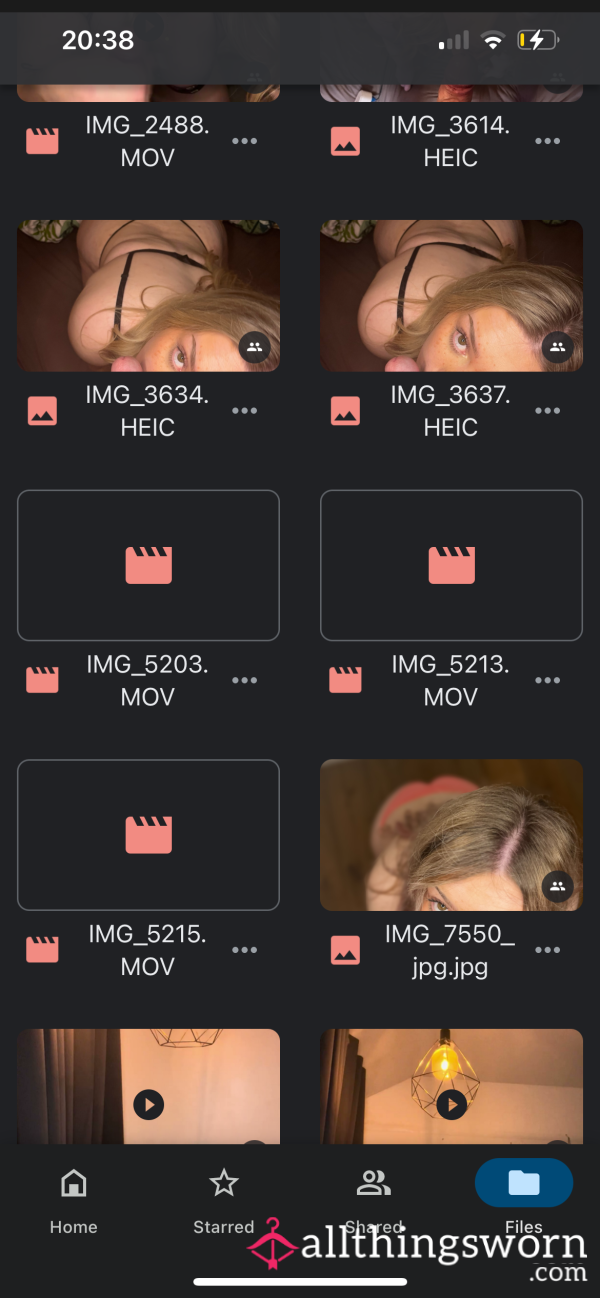Open the IMG_7550_jpg.jpg image tile

click(x=451, y=835)
